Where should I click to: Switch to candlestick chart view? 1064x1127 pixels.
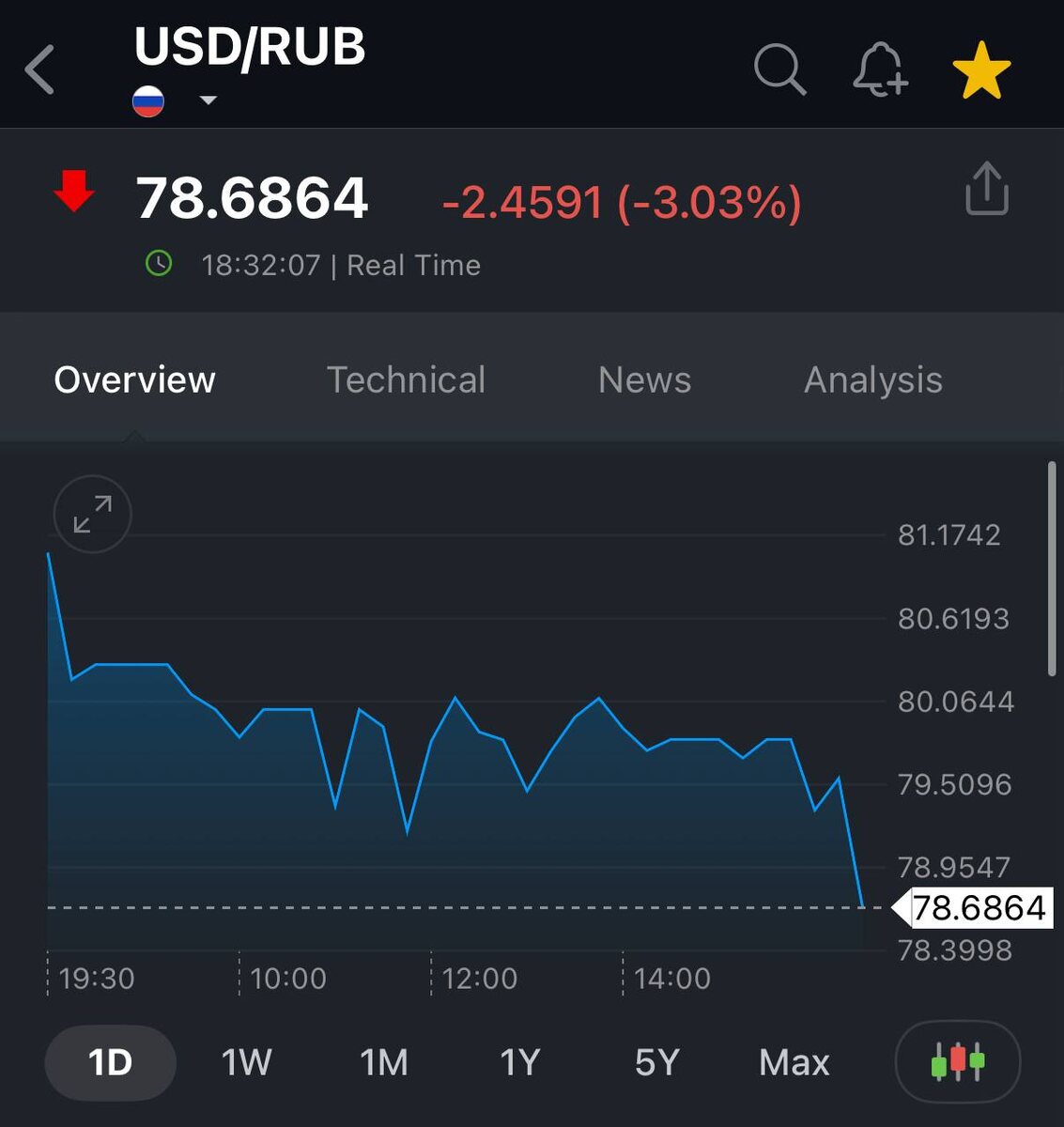point(957,1062)
